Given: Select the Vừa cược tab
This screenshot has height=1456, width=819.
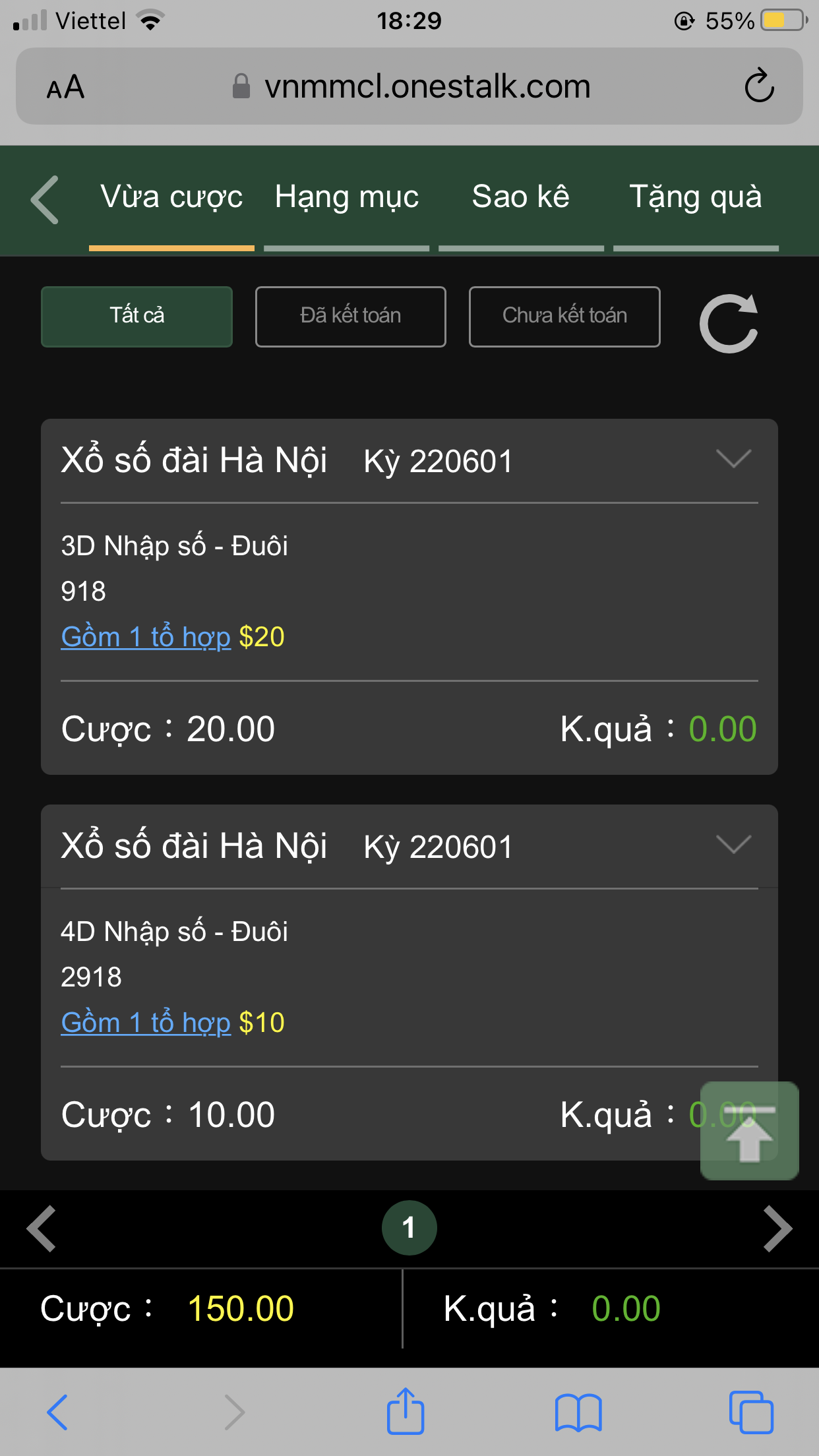Looking at the screenshot, I should point(171,198).
